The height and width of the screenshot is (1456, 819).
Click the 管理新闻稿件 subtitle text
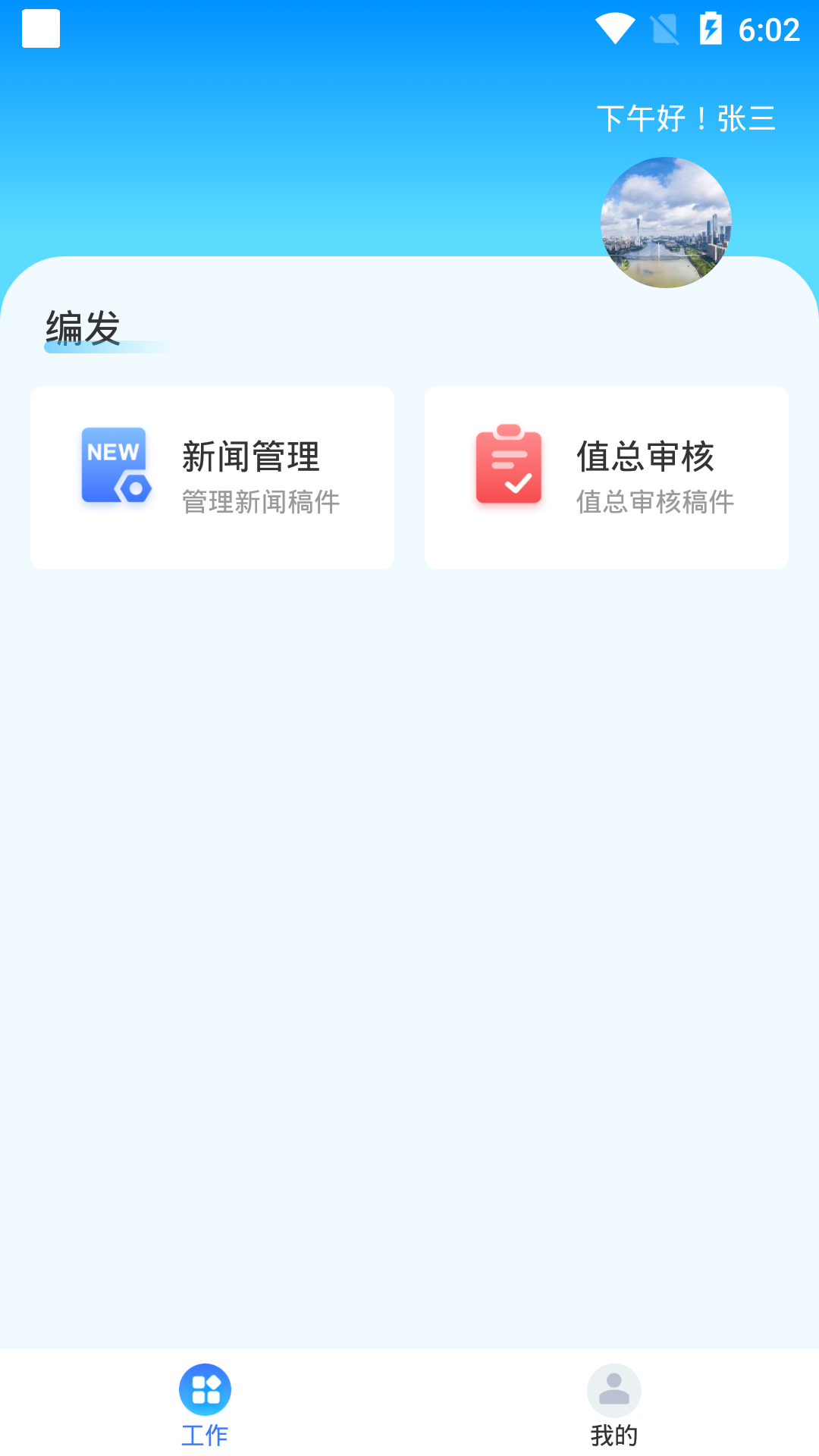tap(260, 502)
